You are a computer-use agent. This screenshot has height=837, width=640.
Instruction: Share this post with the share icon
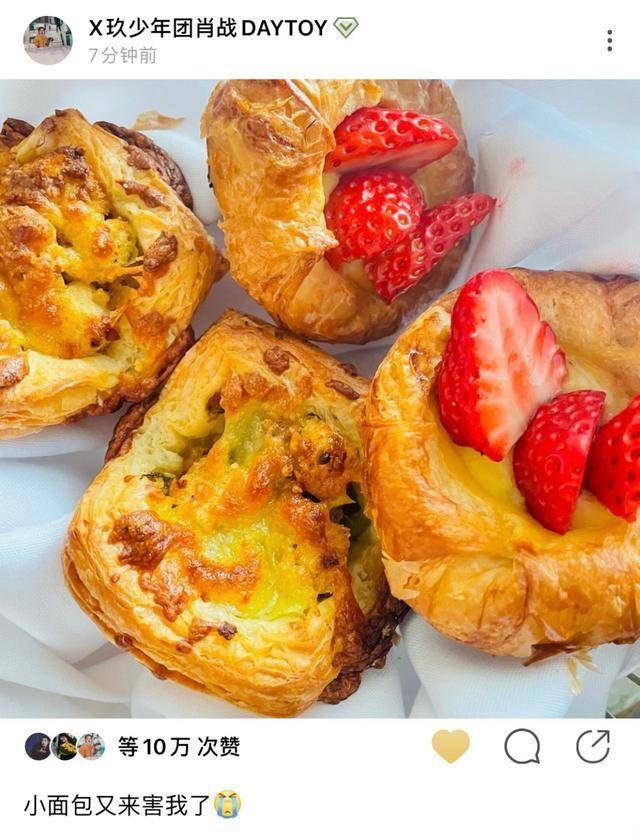pyautogui.click(x=593, y=746)
